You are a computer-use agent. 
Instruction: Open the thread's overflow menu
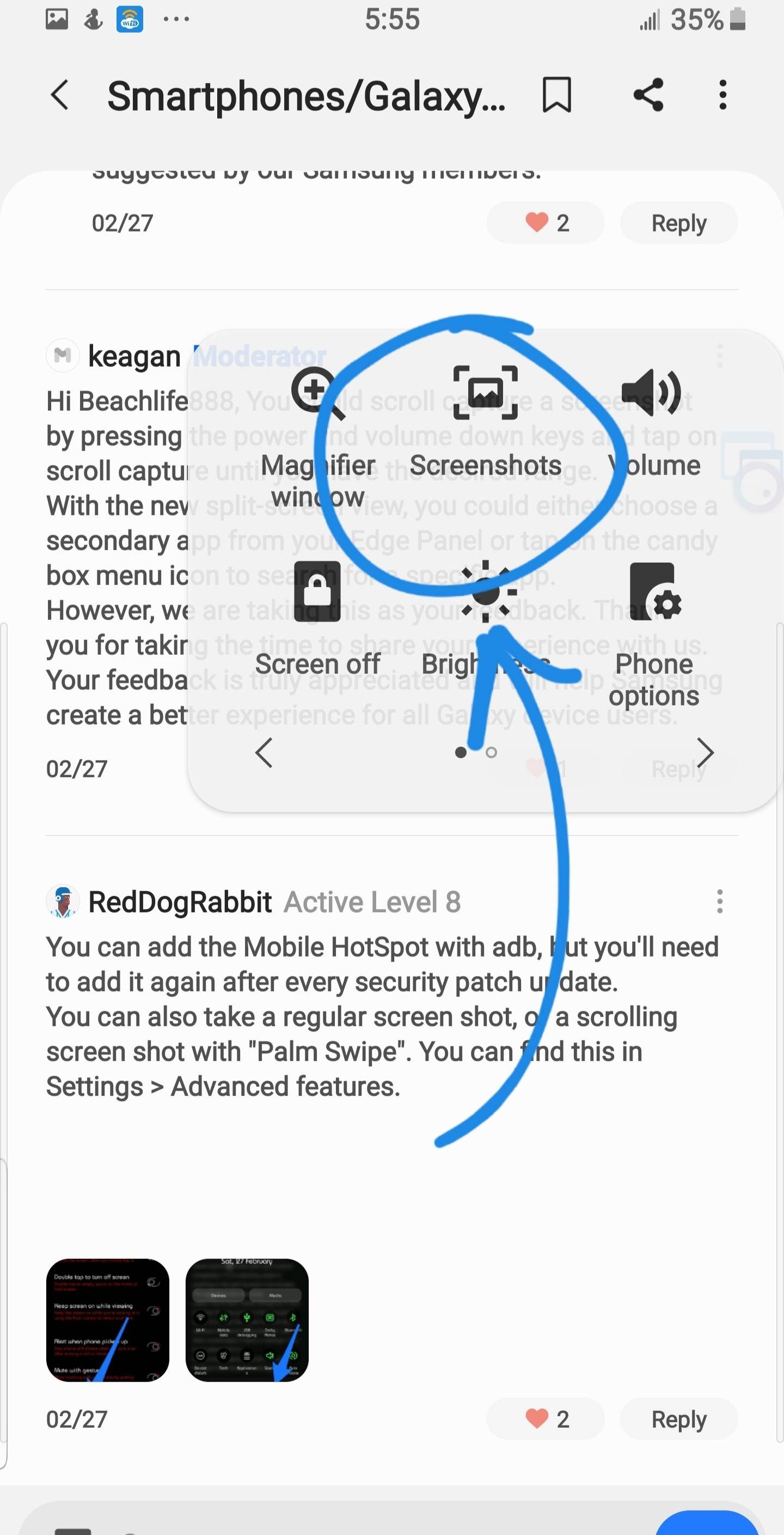722,95
